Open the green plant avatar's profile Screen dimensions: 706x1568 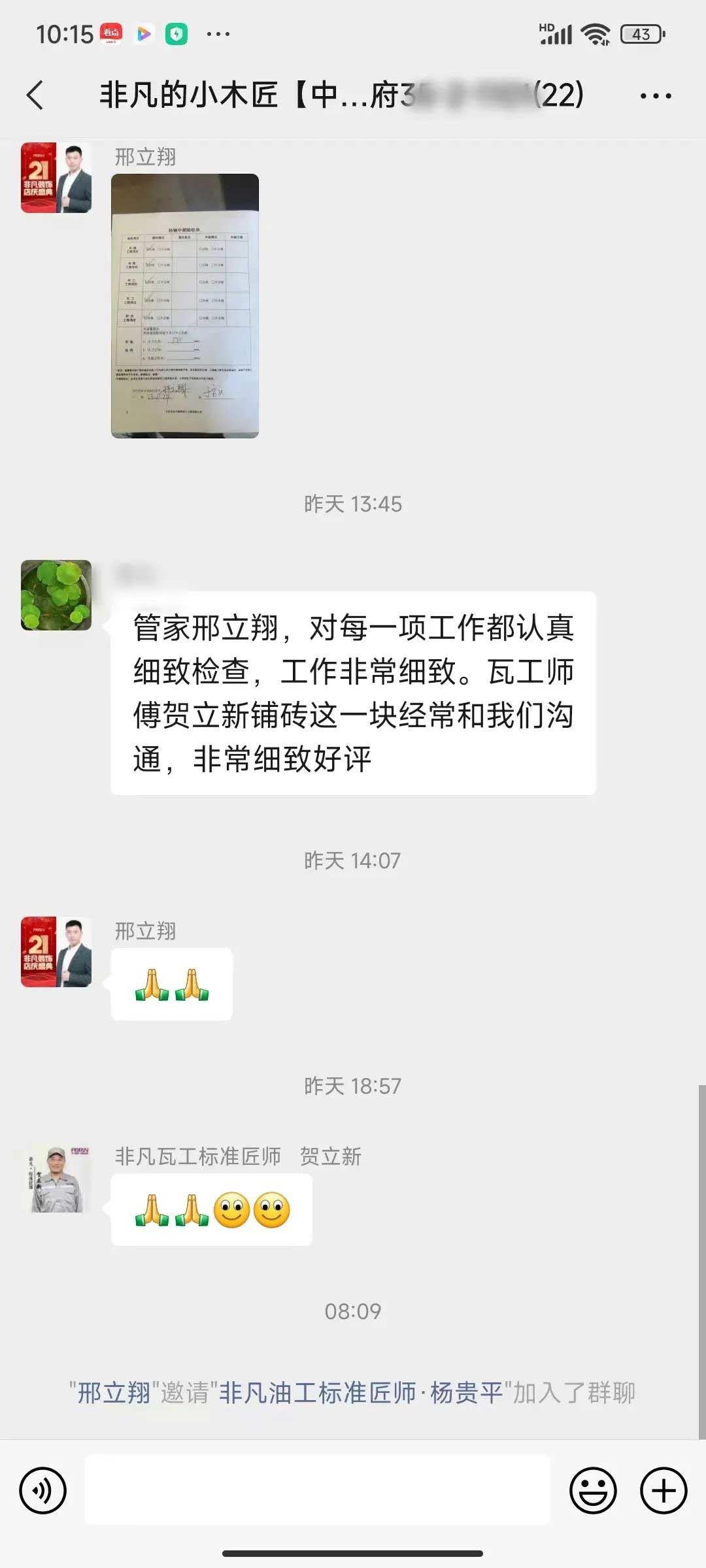[x=56, y=595]
